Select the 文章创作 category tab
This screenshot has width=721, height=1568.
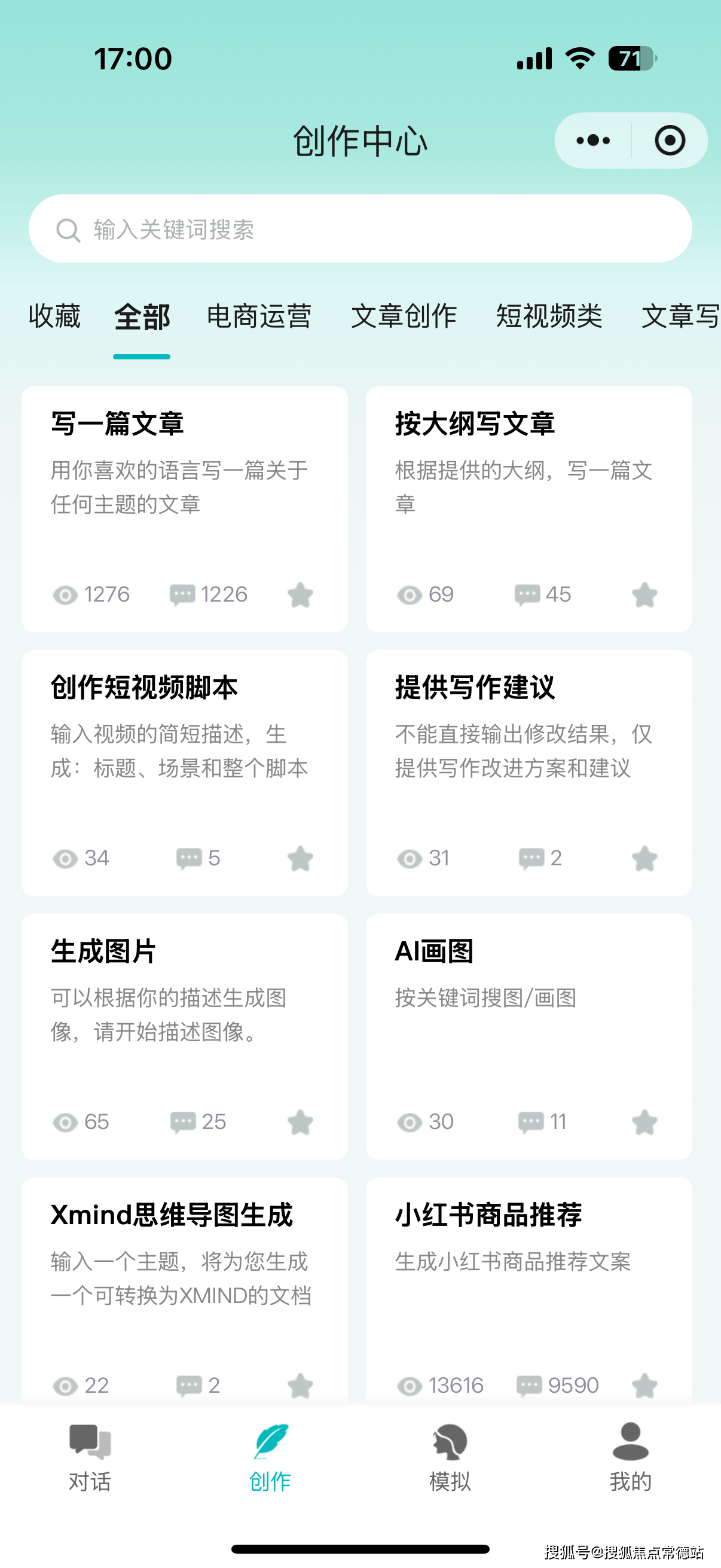(404, 316)
